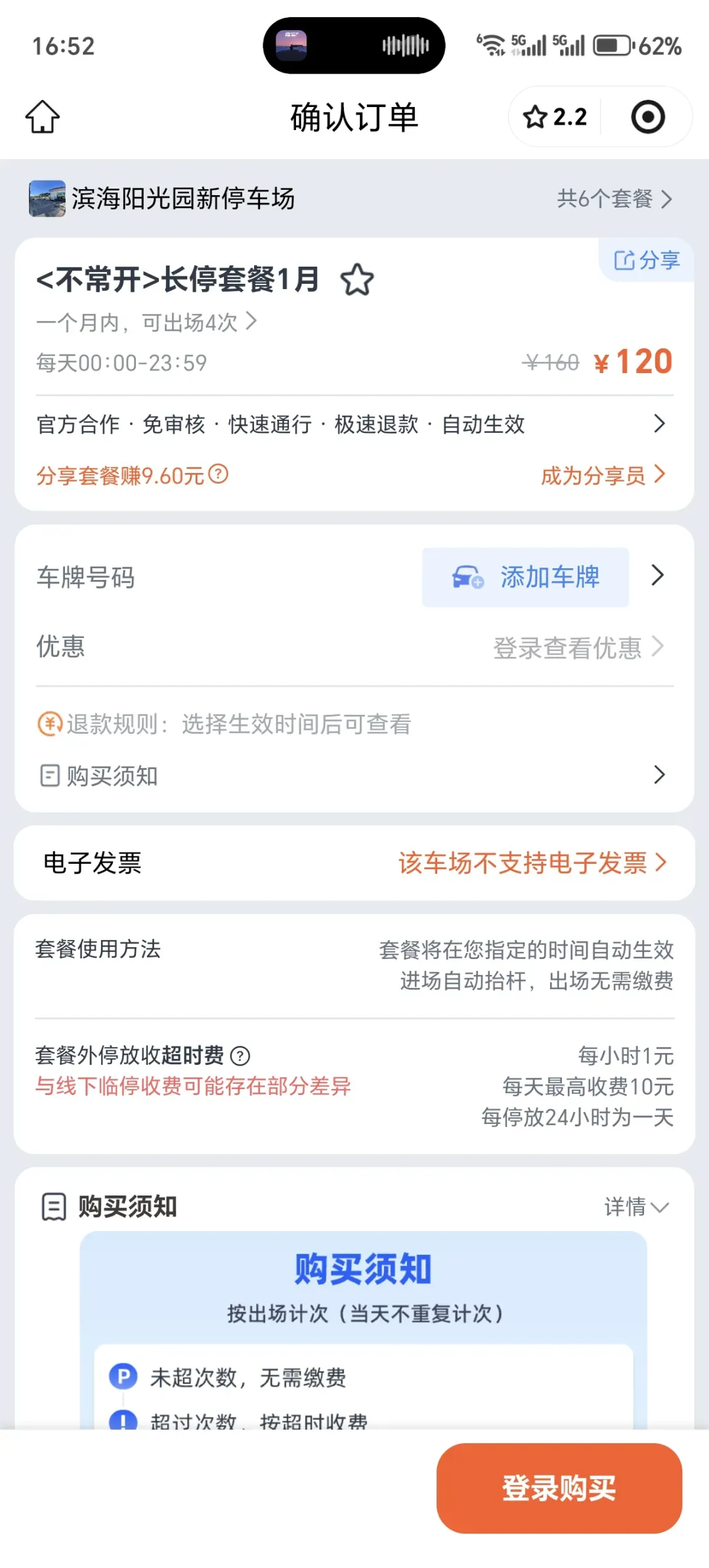Add a license plate with 添加车牌
Image resolution: width=709 pixels, height=1568 pixels.
(525, 577)
